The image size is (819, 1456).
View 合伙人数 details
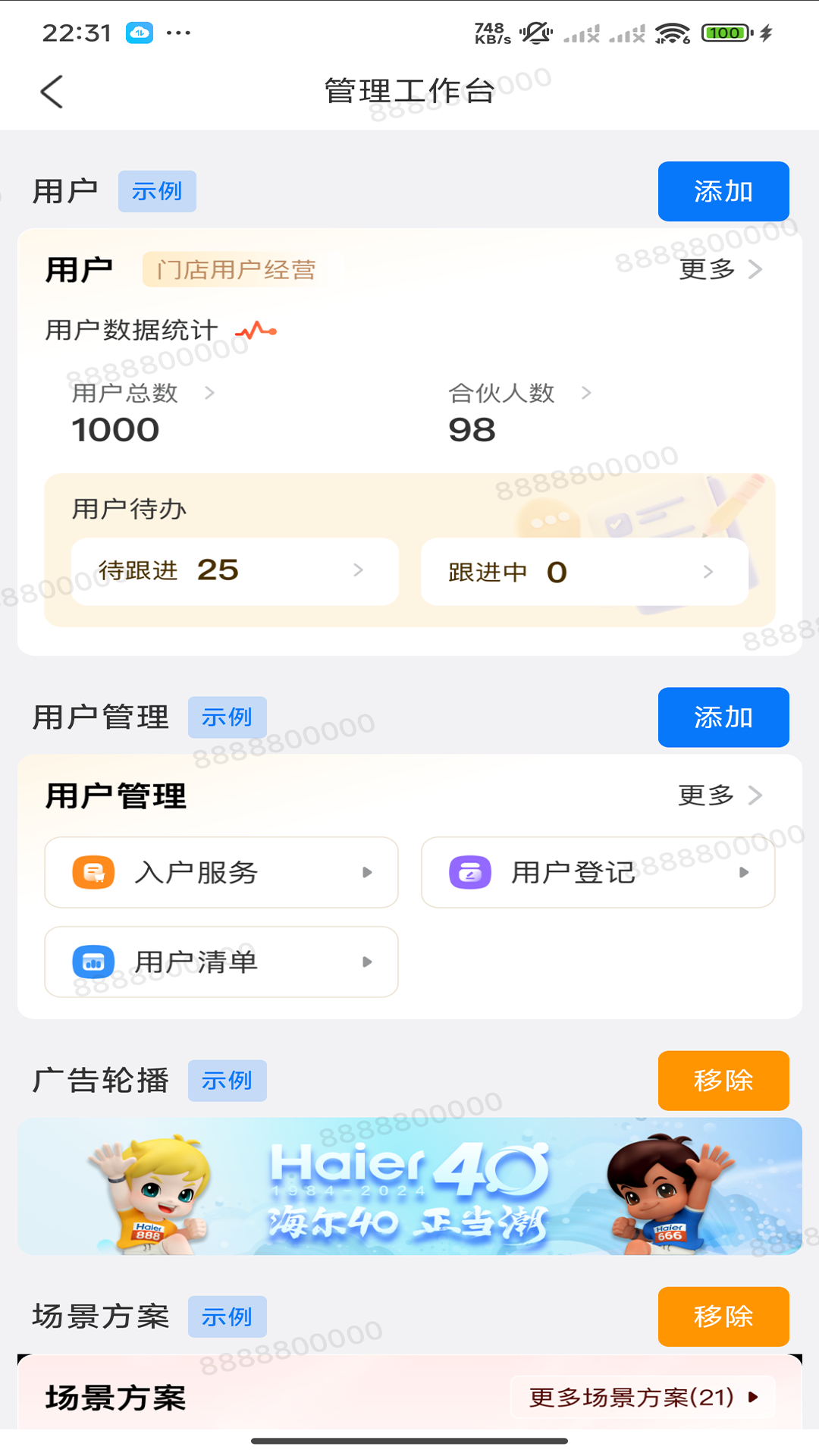(500, 393)
